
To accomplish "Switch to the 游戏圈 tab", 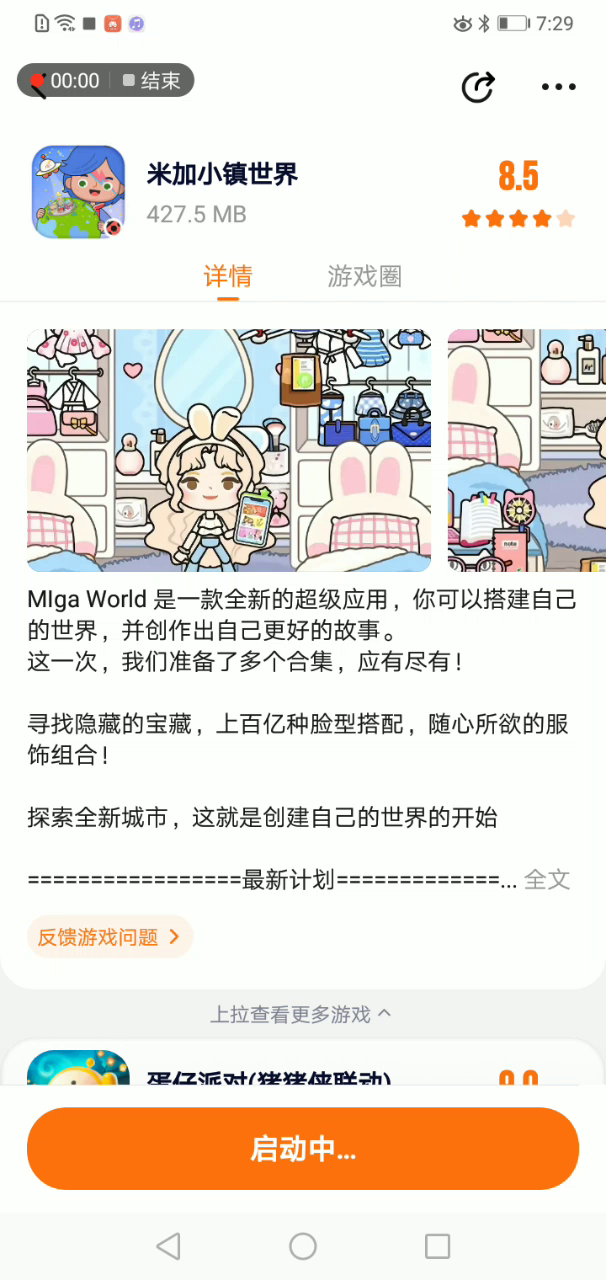I will (364, 276).
